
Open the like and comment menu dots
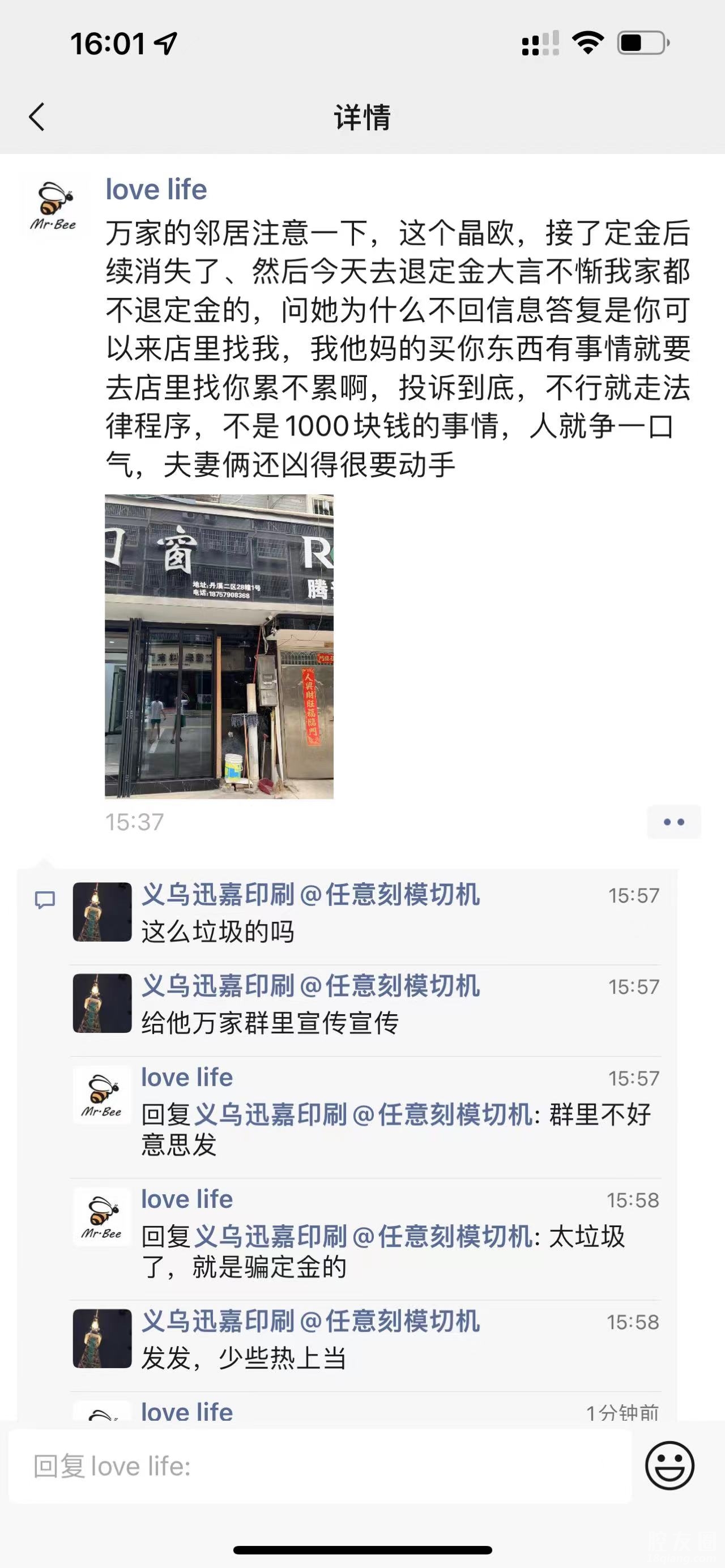673,822
